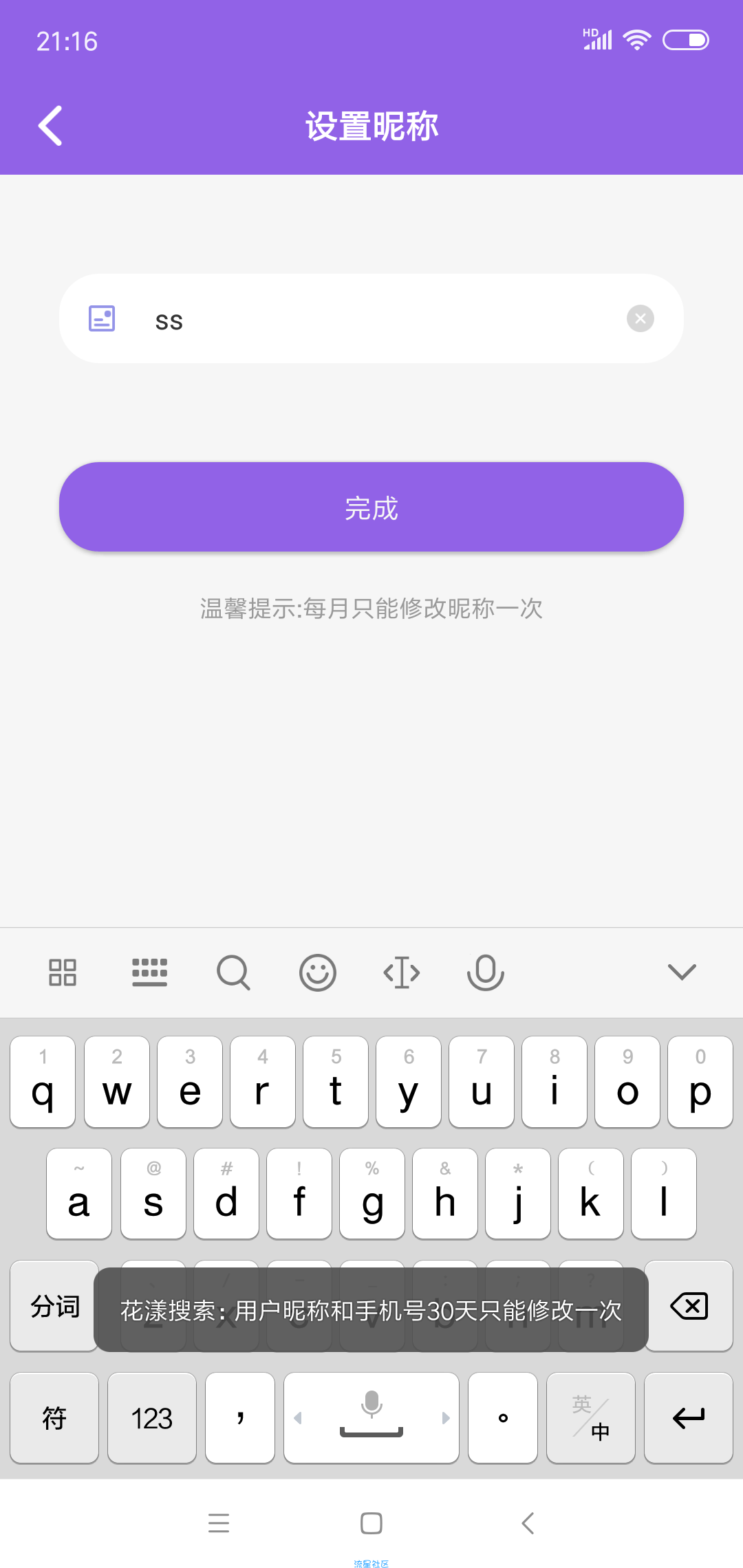This screenshot has width=743, height=1568.
Task: Clear the nickname text field
Action: coord(640,318)
